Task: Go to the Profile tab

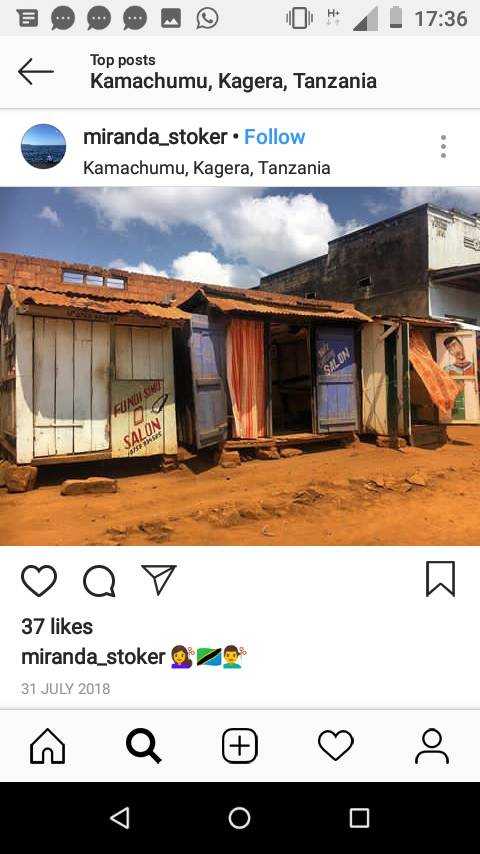Action: [432, 746]
